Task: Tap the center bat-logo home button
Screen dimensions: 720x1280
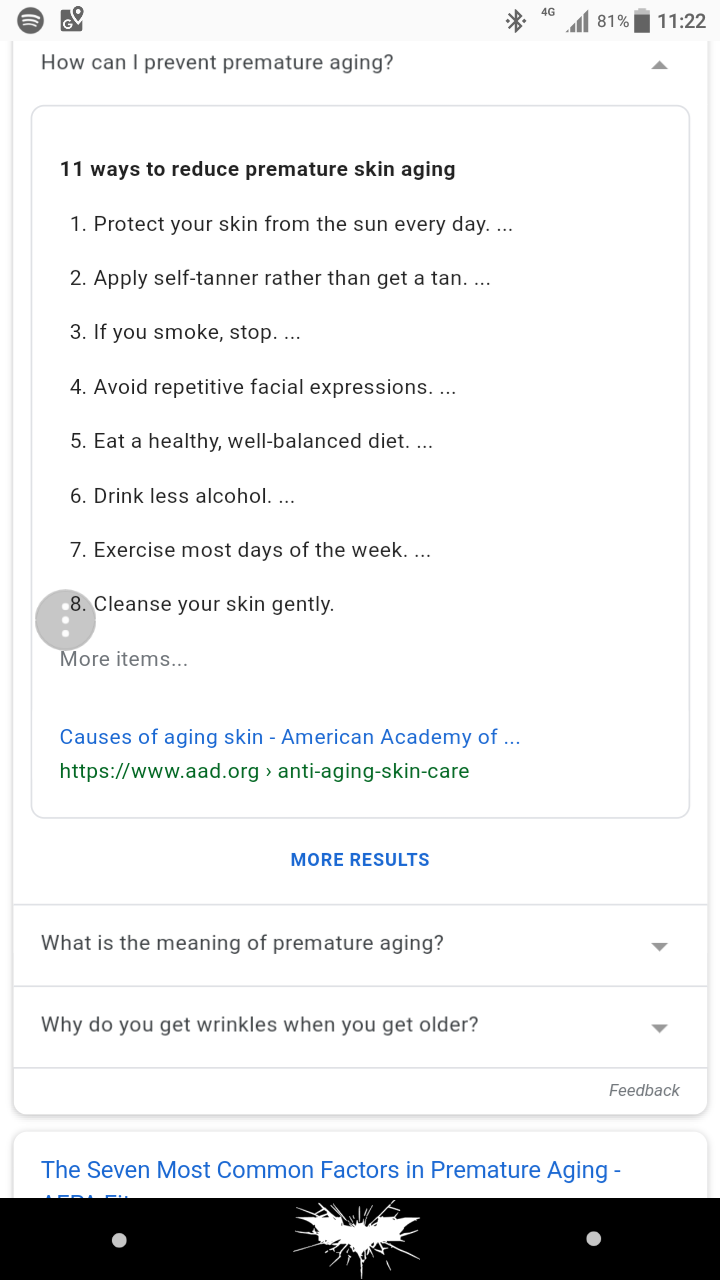Action: [x=357, y=1238]
